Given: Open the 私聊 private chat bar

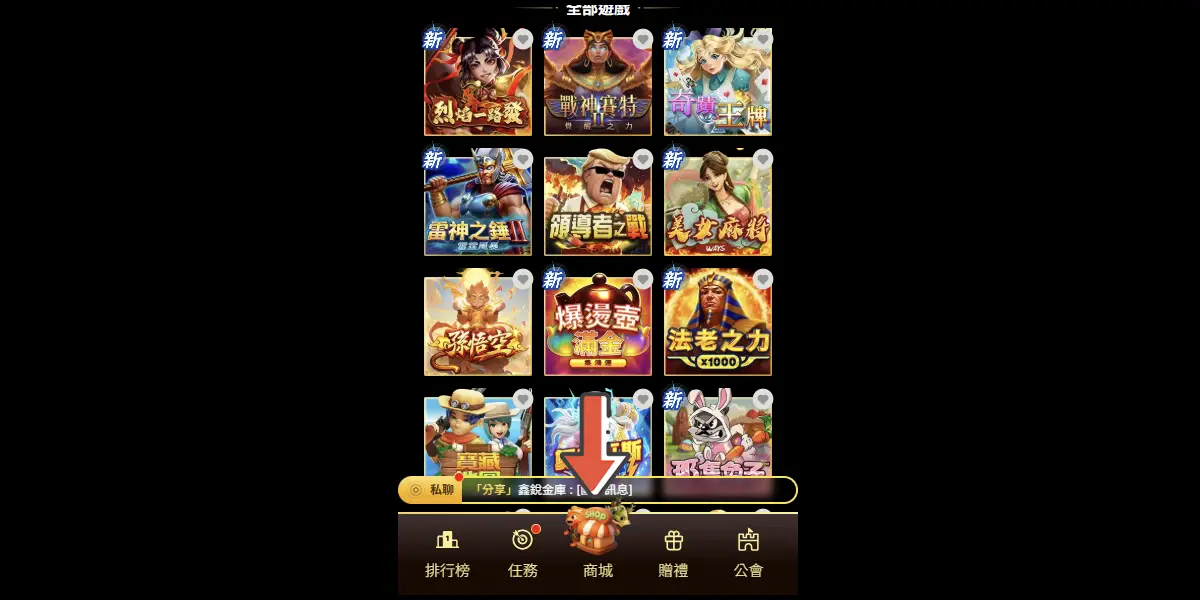Looking at the screenshot, I should [x=430, y=490].
